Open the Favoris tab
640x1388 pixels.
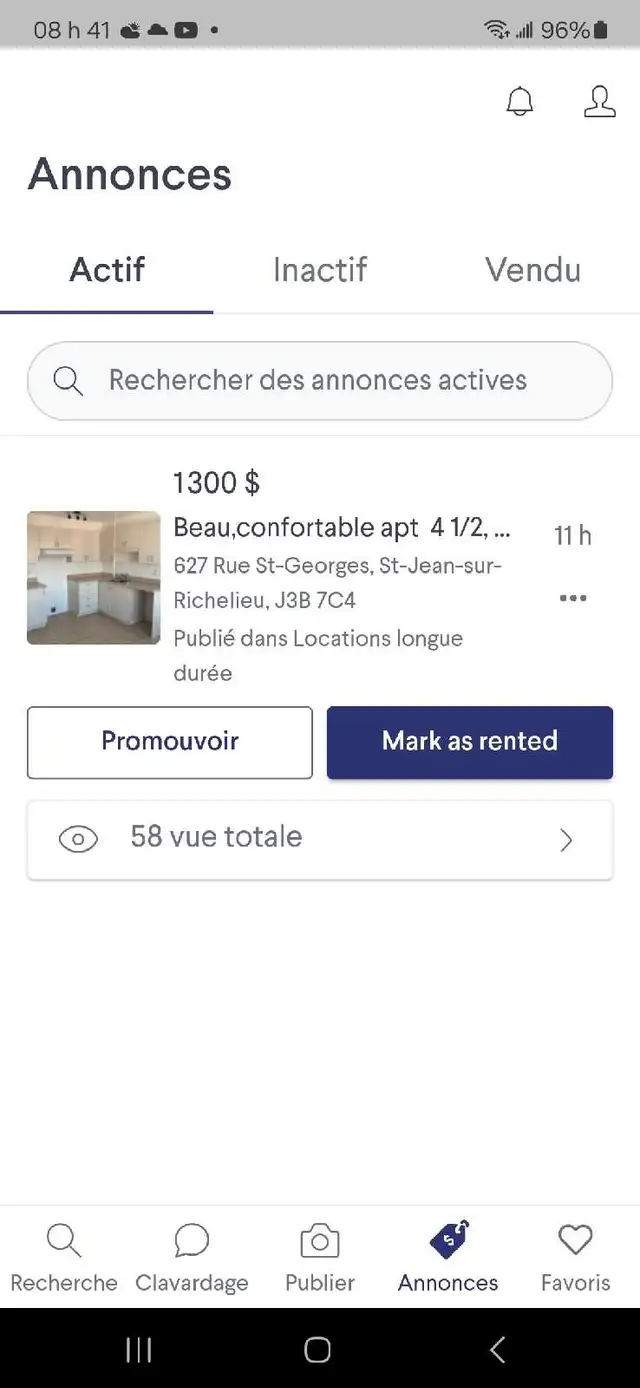576,1258
